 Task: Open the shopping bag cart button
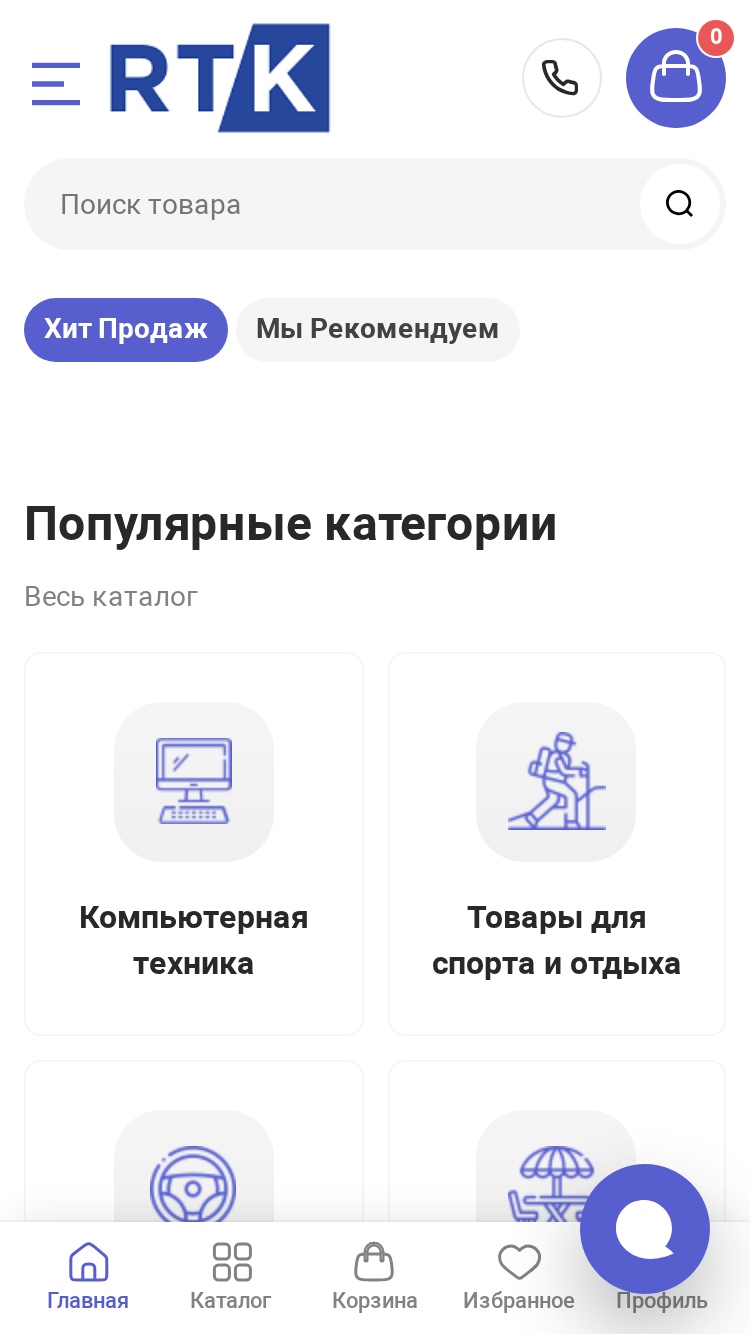[676, 78]
